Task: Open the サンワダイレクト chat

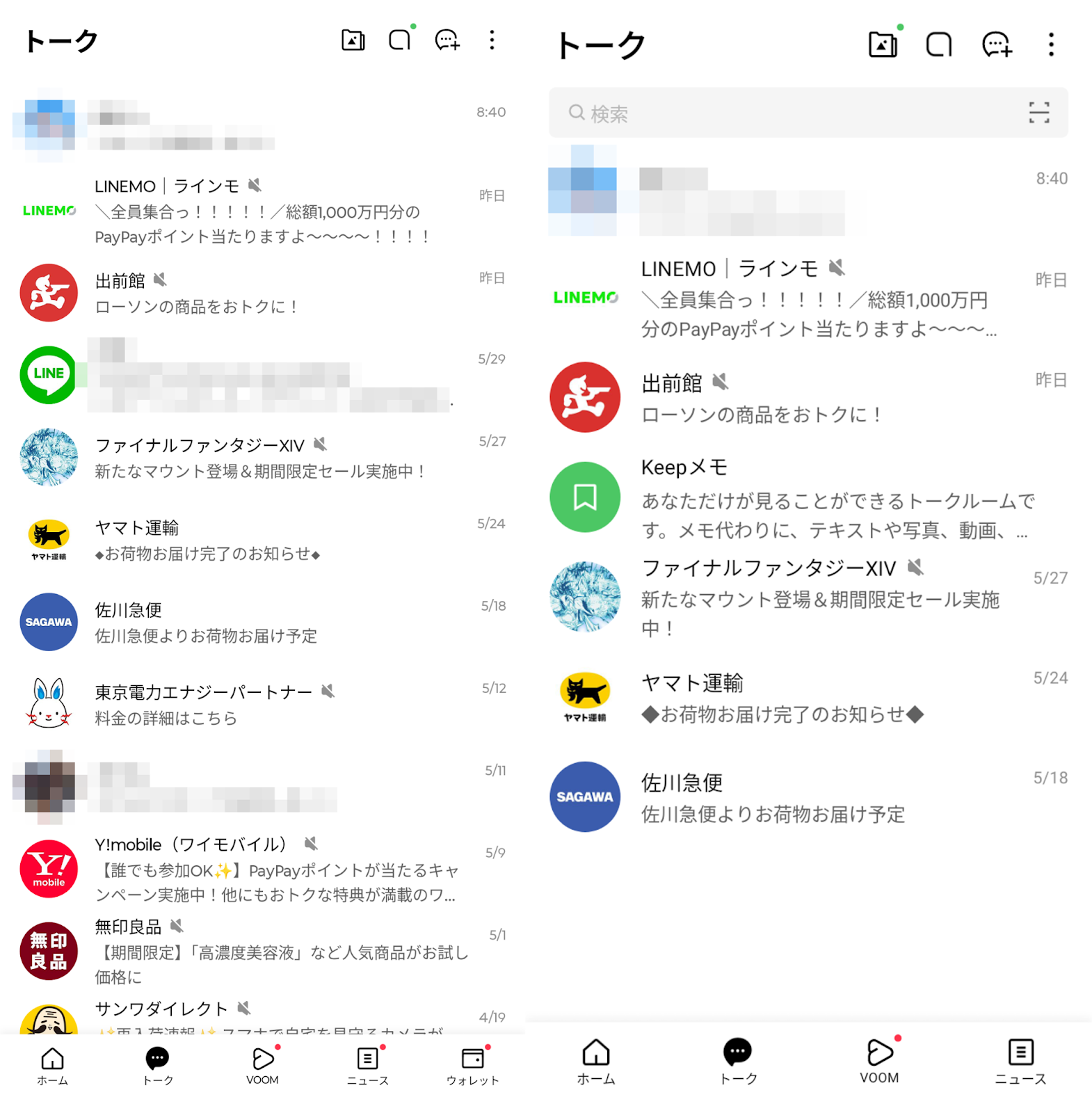Action: [x=264, y=1016]
